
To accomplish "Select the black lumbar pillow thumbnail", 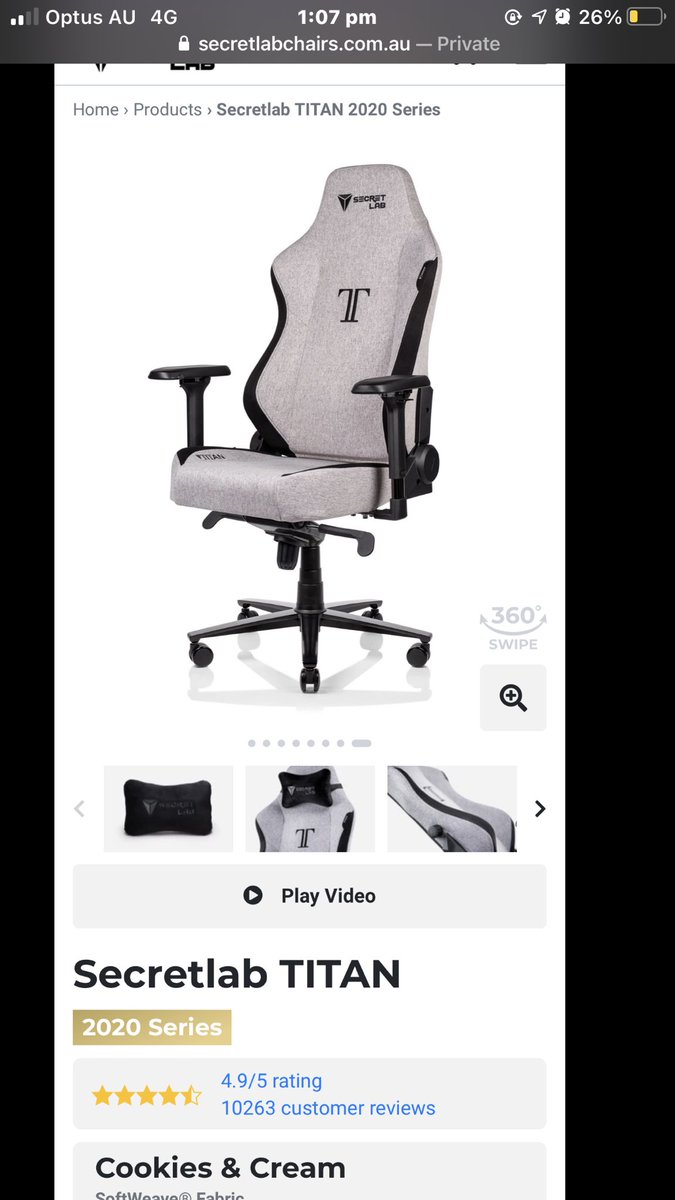I will [168, 808].
